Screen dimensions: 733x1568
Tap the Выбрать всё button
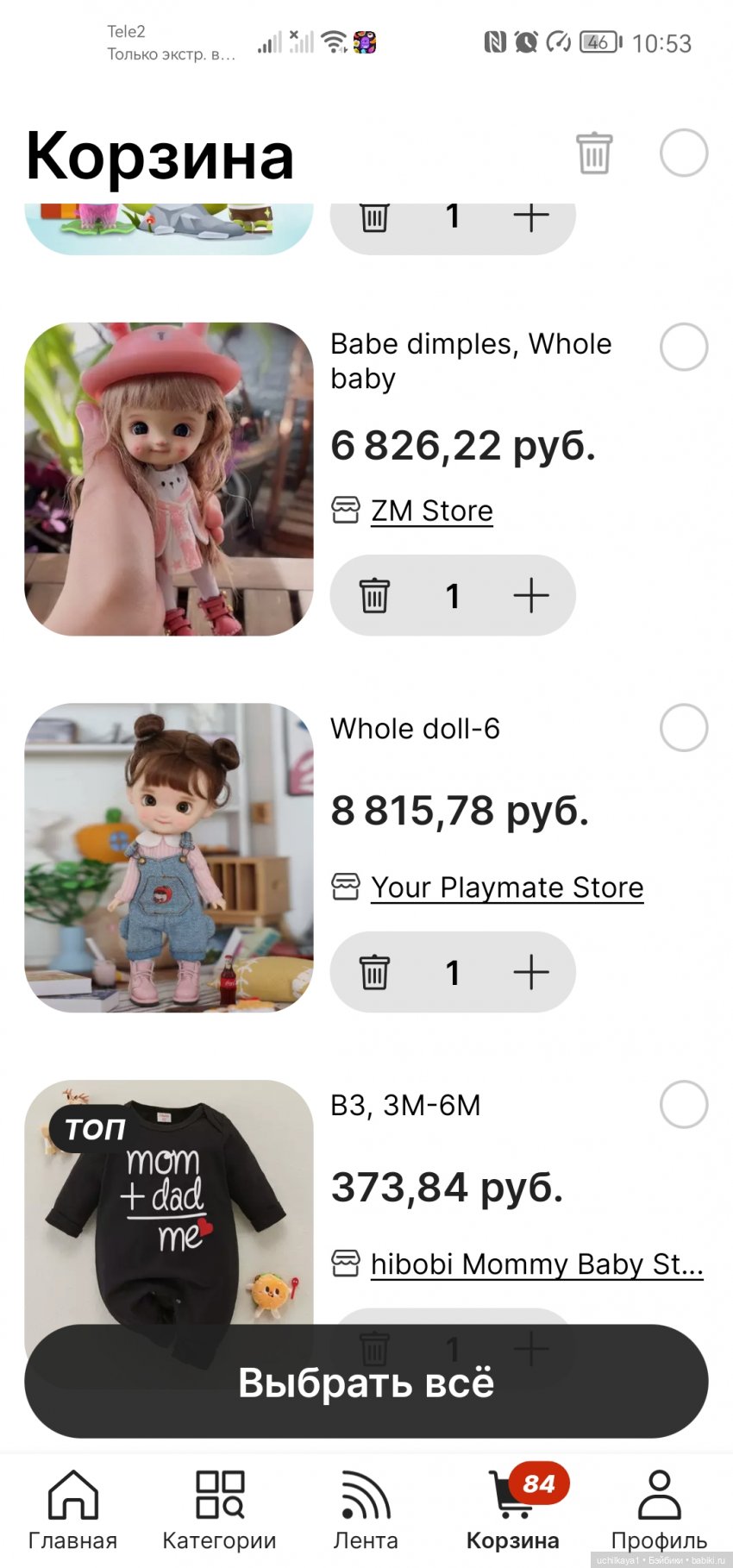pos(366,1382)
